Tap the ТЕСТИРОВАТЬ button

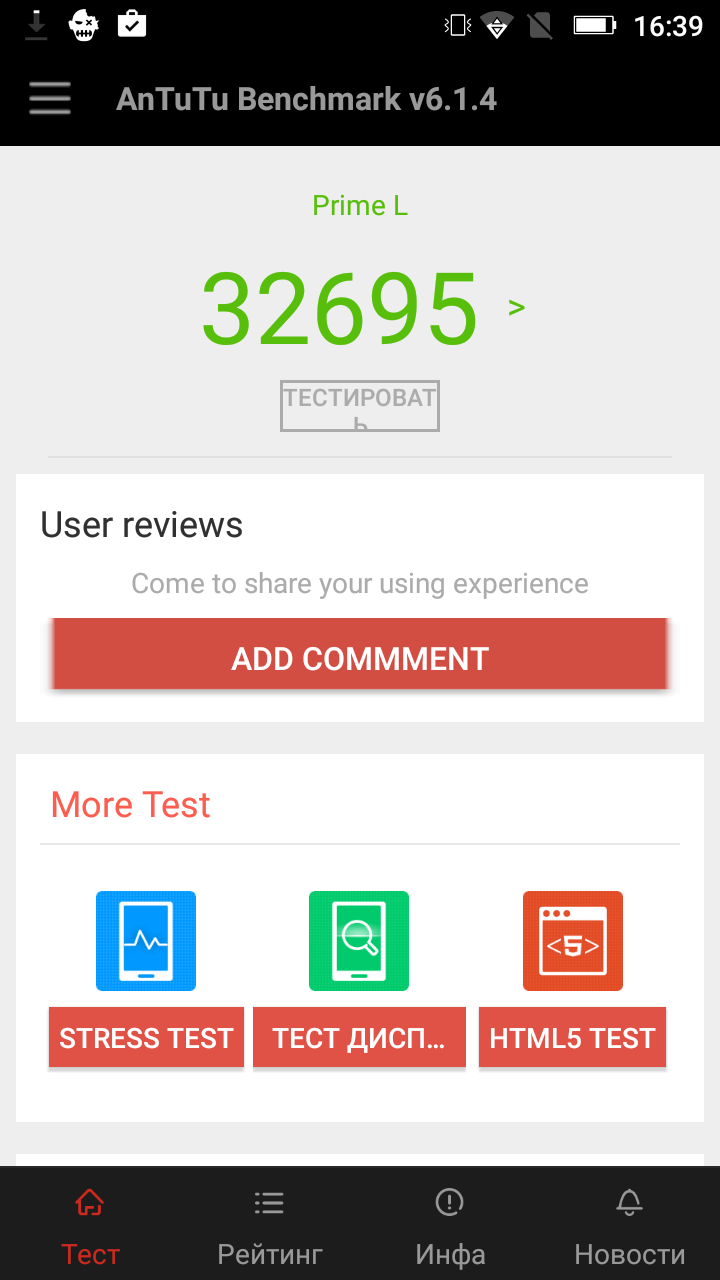click(360, 406)
